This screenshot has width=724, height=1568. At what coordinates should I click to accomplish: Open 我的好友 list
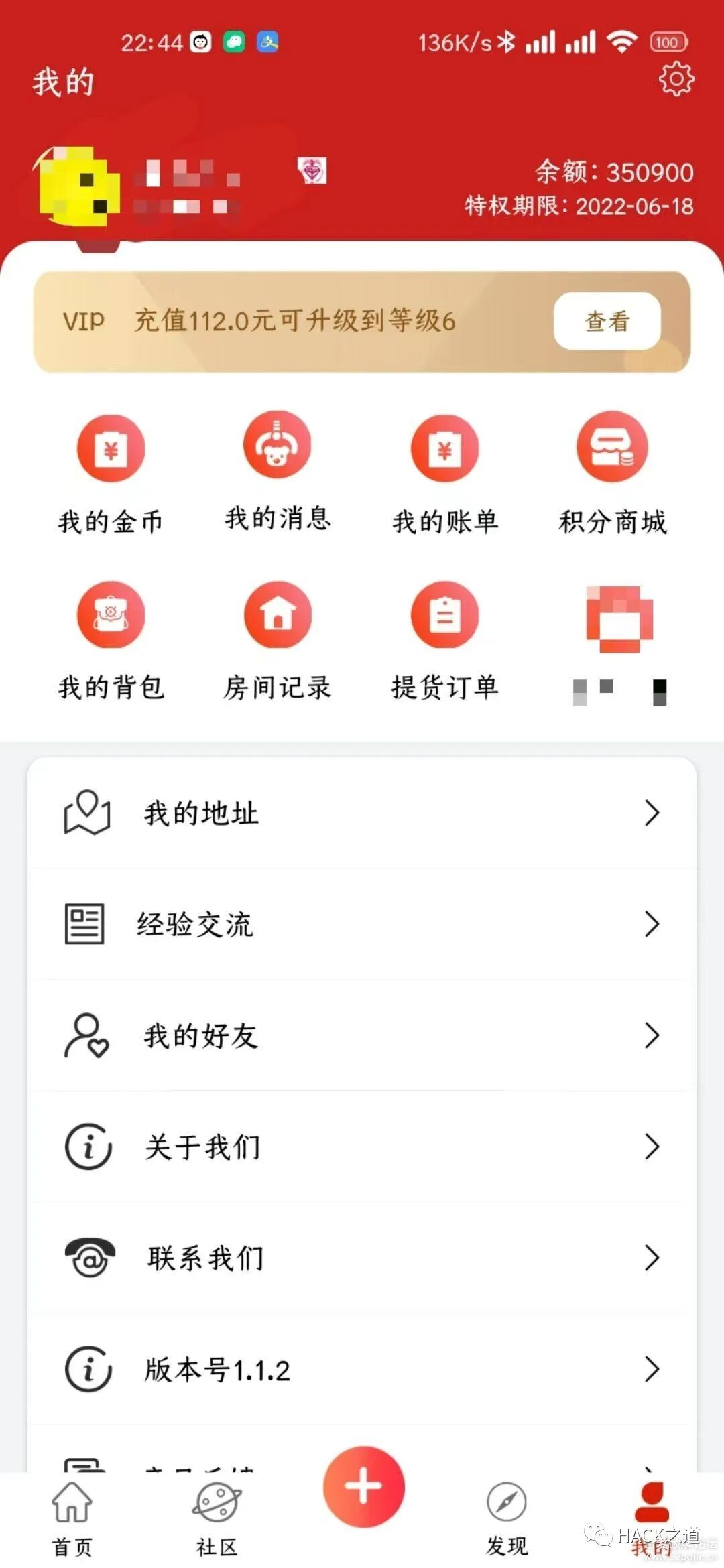(x=362, y=1035)
